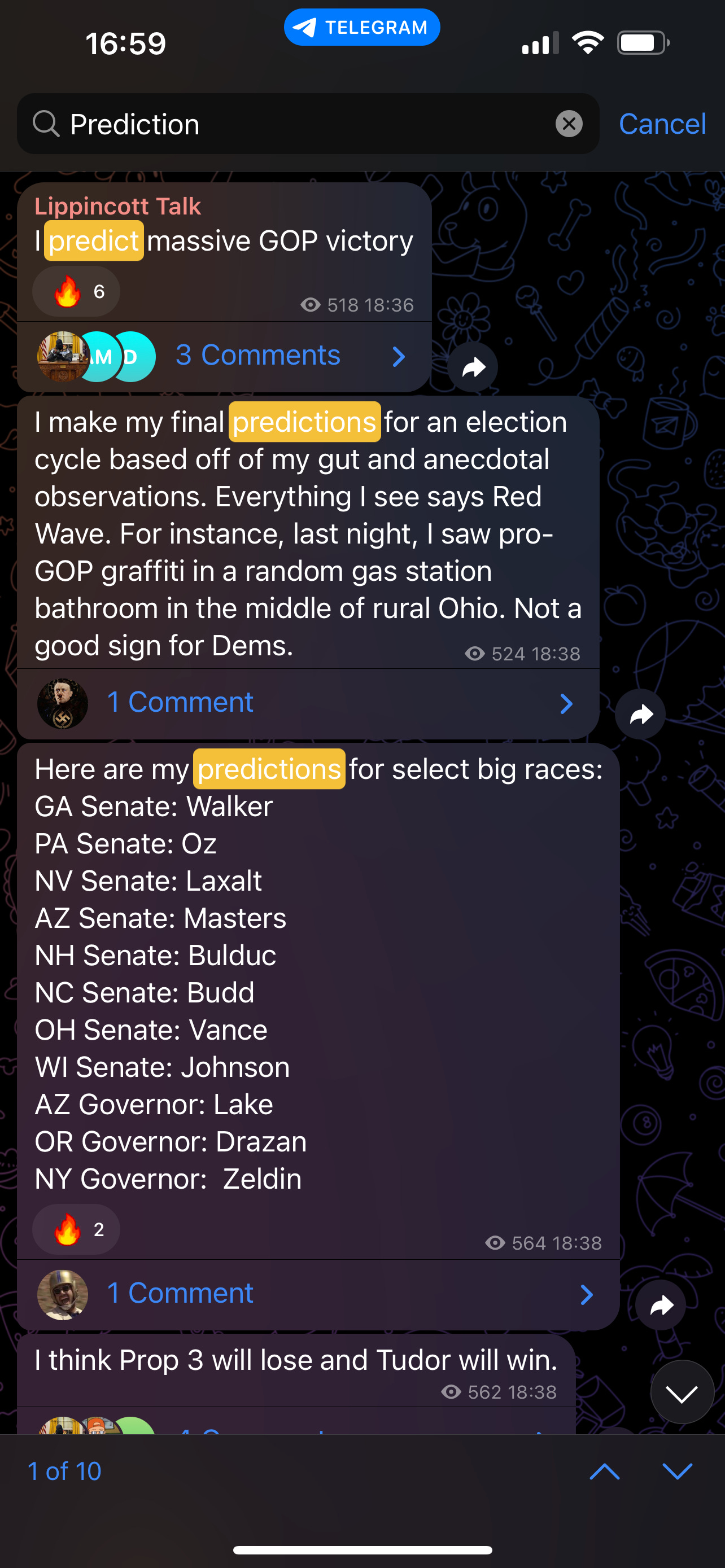Clear the Prediction search query

point(569,124)
